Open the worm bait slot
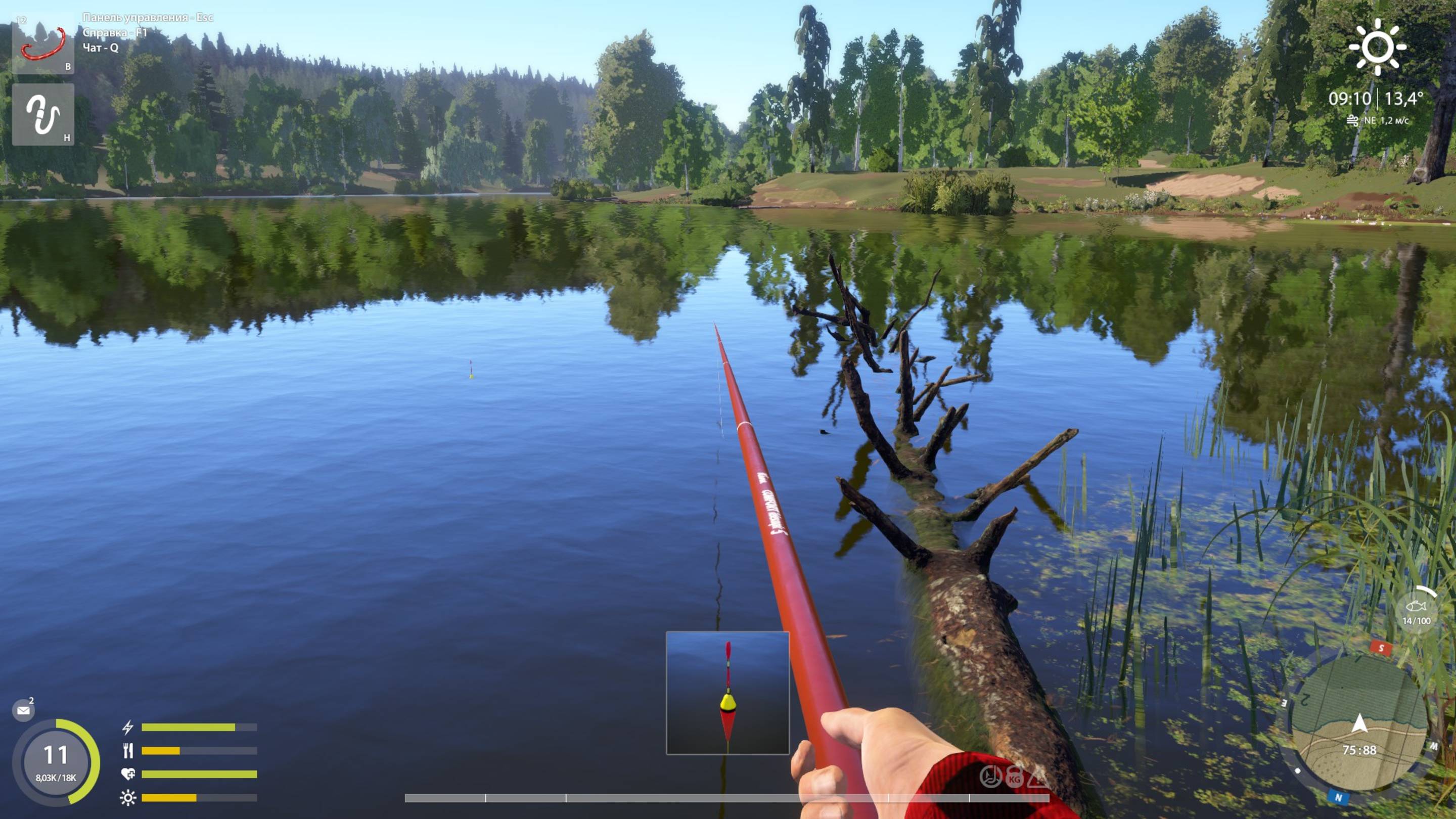The image size is (1456, 819). 43,44
